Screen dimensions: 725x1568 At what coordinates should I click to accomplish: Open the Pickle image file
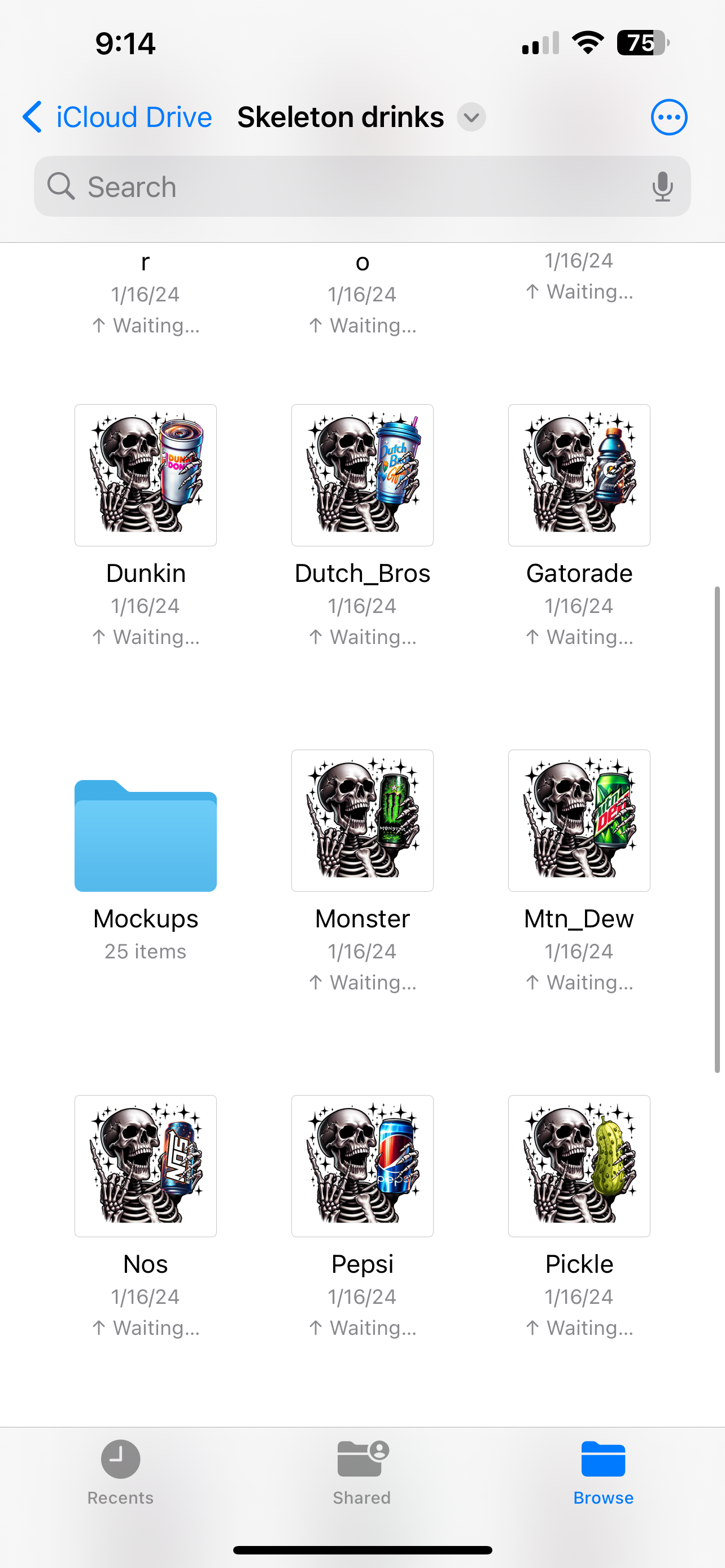tap(579, 1166)
